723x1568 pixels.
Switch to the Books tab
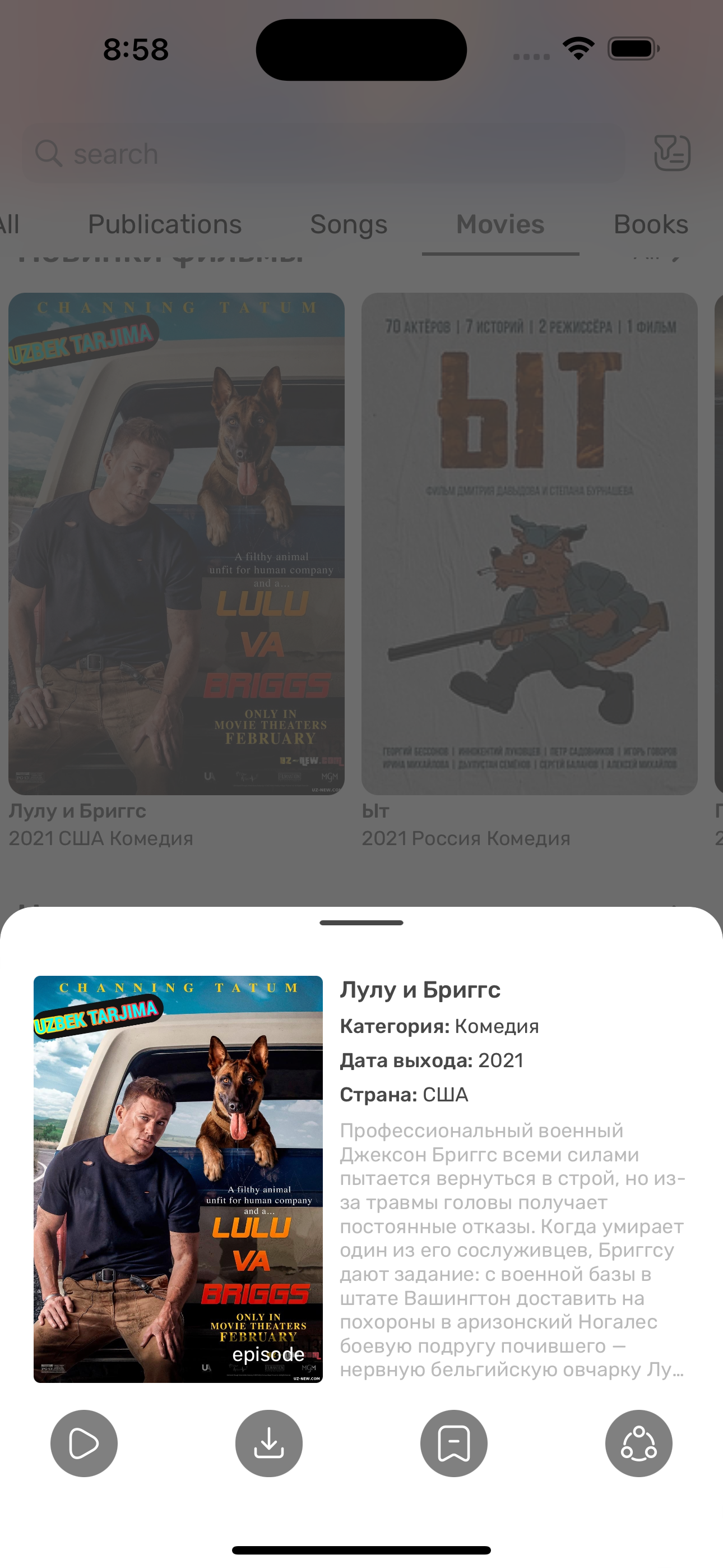tap(650, 225)
